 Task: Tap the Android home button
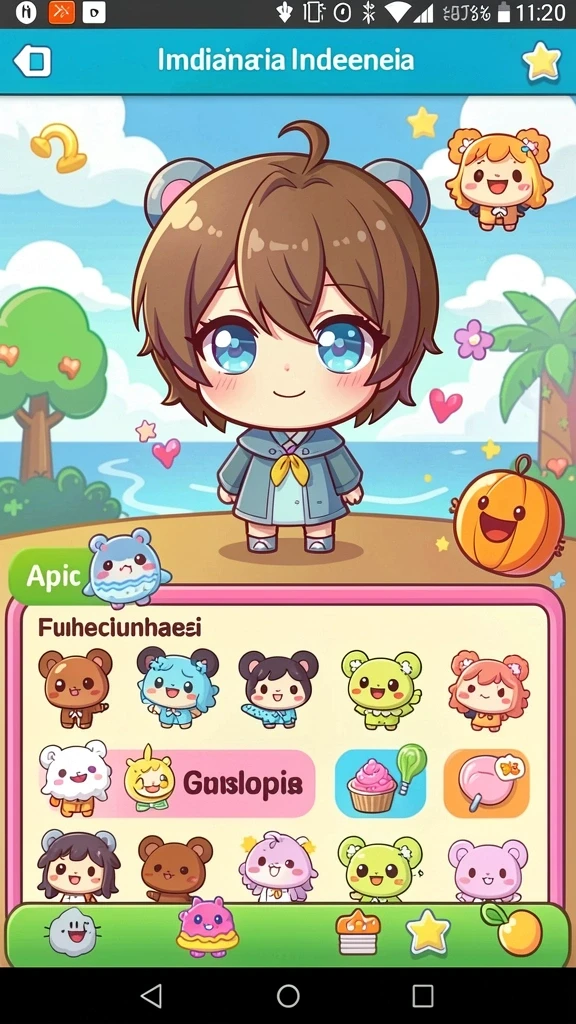288,996
